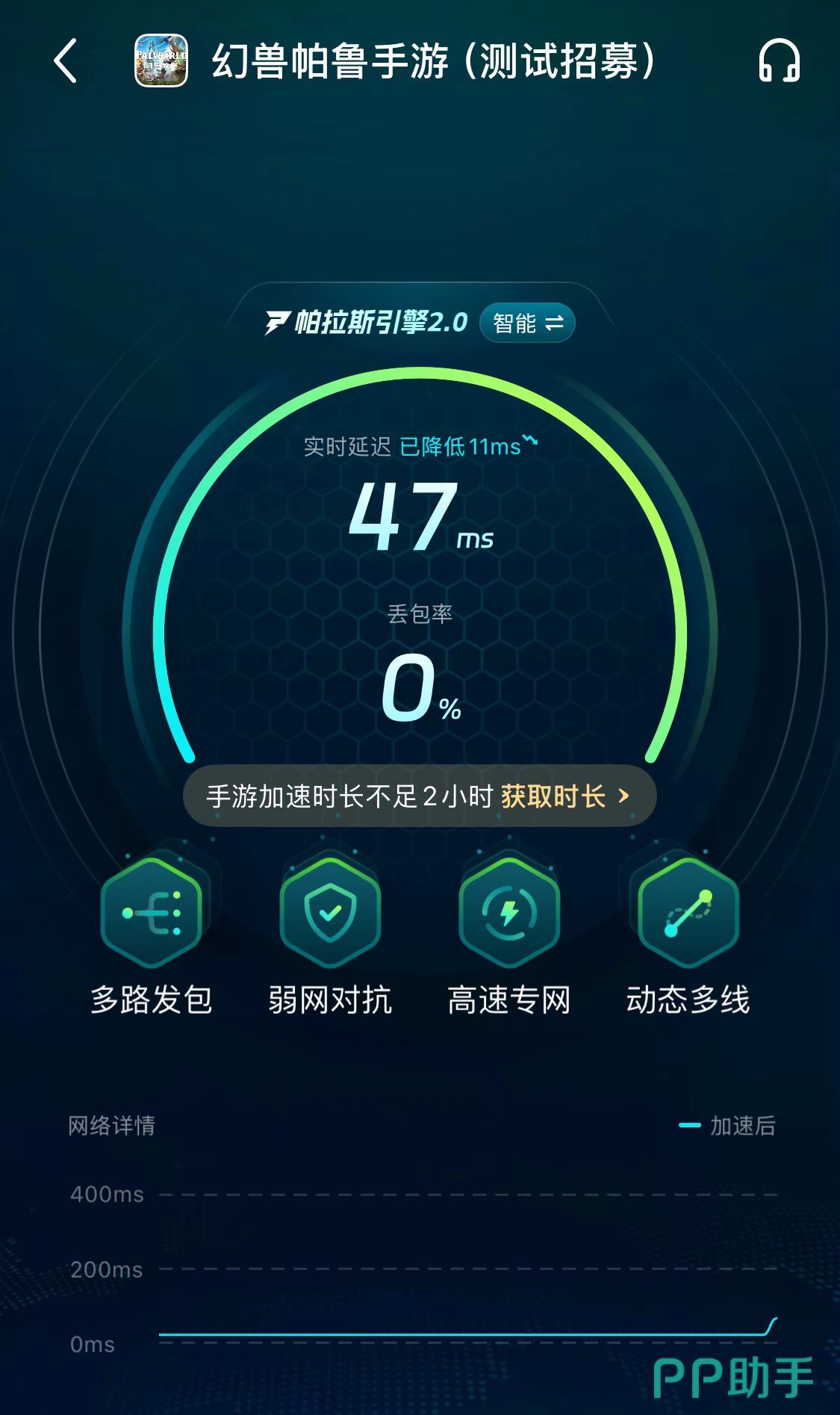The image size is (840, 1415).
Task: Open the 弱网对抗 feature
Action: click(330, 913)
